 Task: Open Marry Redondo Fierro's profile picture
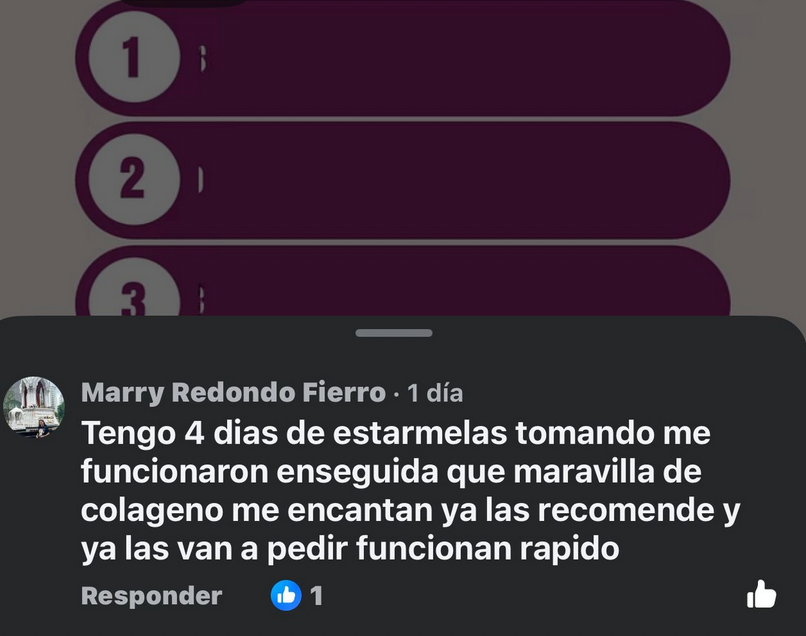coord(35,406)
